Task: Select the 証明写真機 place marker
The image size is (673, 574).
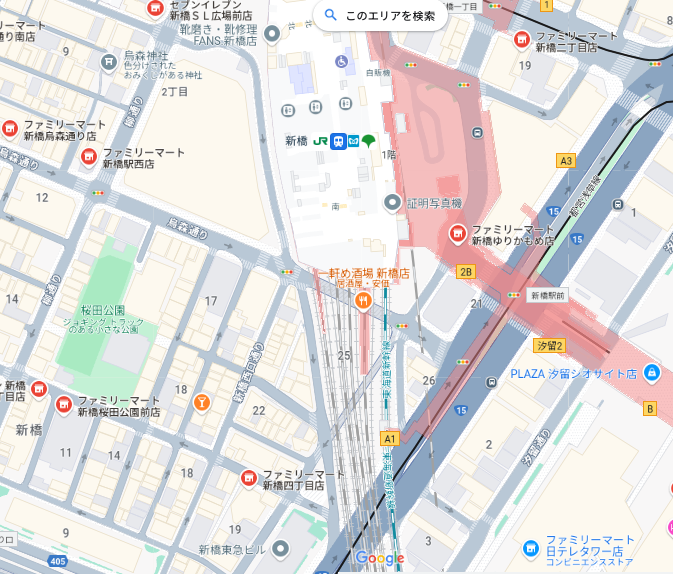Action: coord(392,203)
